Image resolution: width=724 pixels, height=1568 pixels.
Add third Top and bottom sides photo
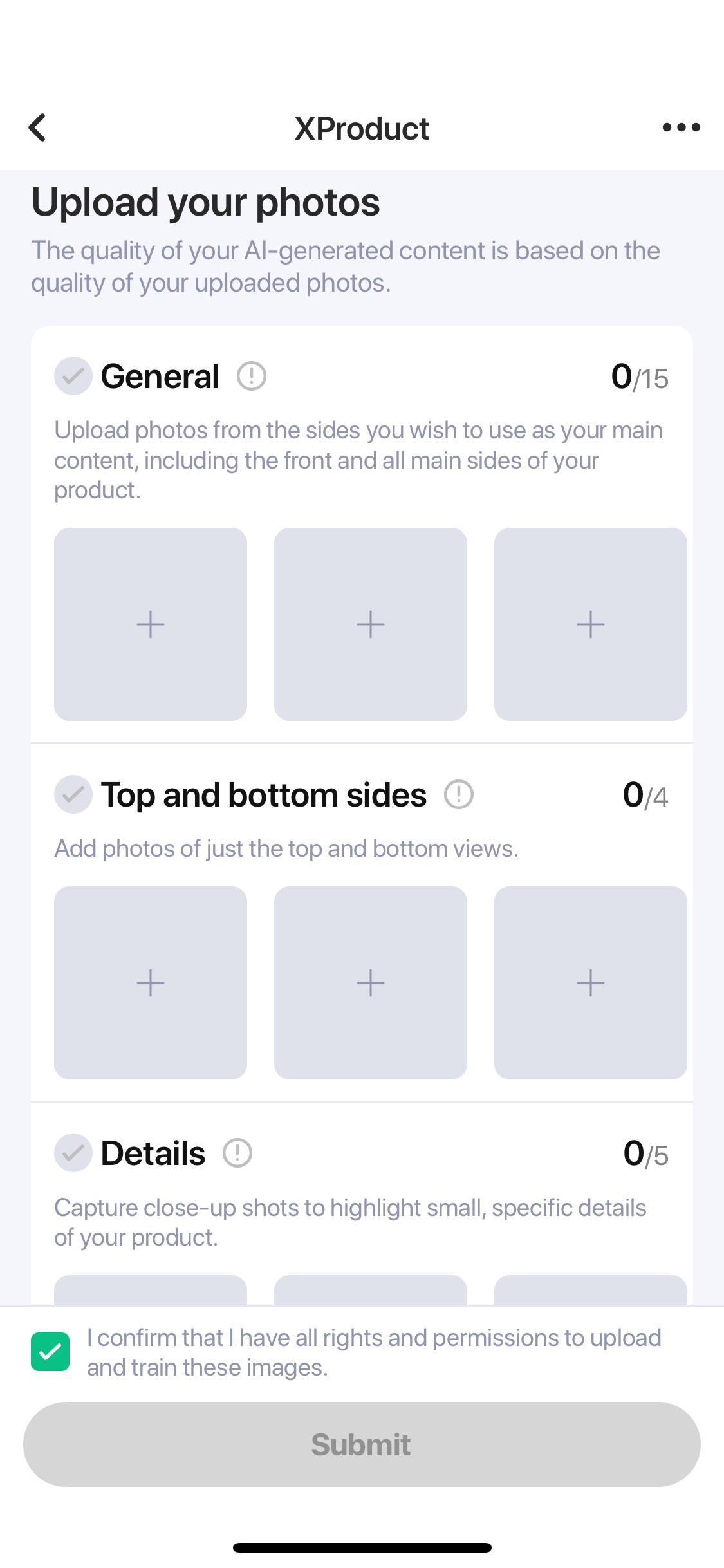tap(591, 983)
